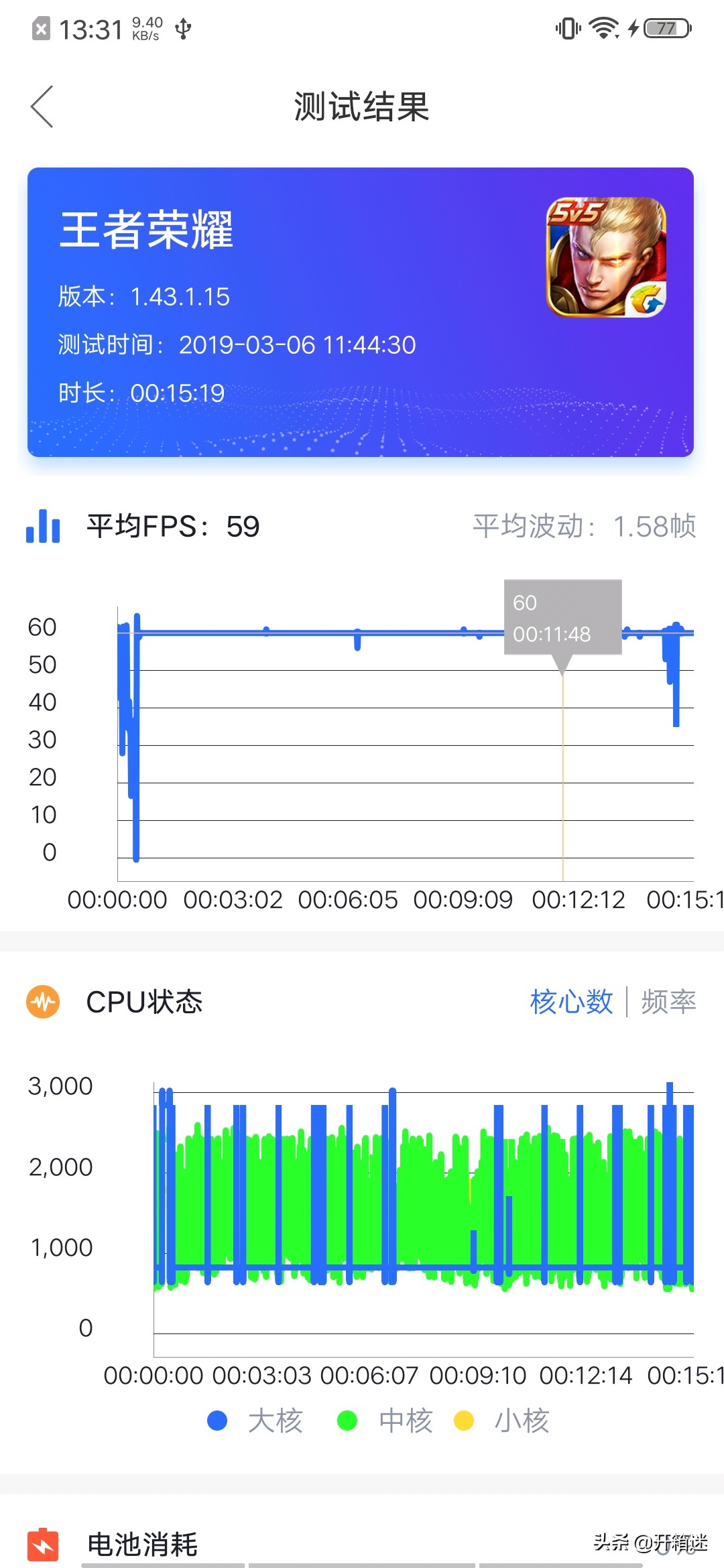Dismiss the gray 60 FPS tooltip
Image resolution: width=724 pixels, height=1568 pixels.
(x=562, y=616)
